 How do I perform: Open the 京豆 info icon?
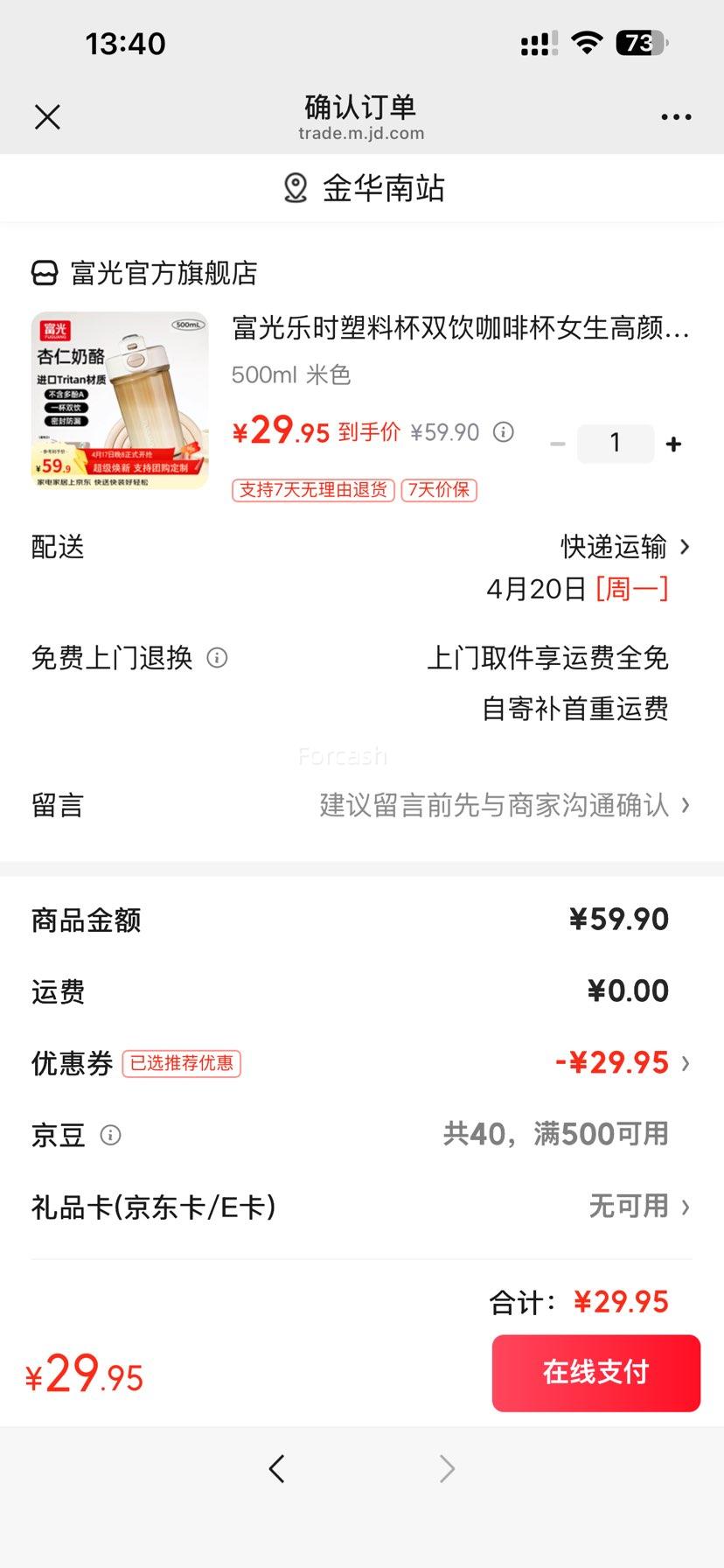tap(110, 1135)
